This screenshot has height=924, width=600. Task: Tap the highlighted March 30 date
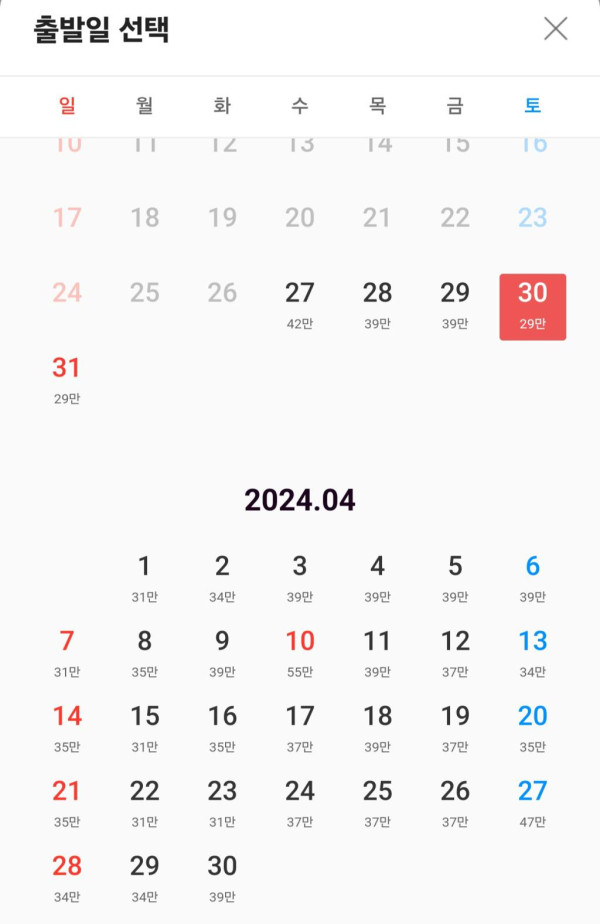tap(532, 305)
